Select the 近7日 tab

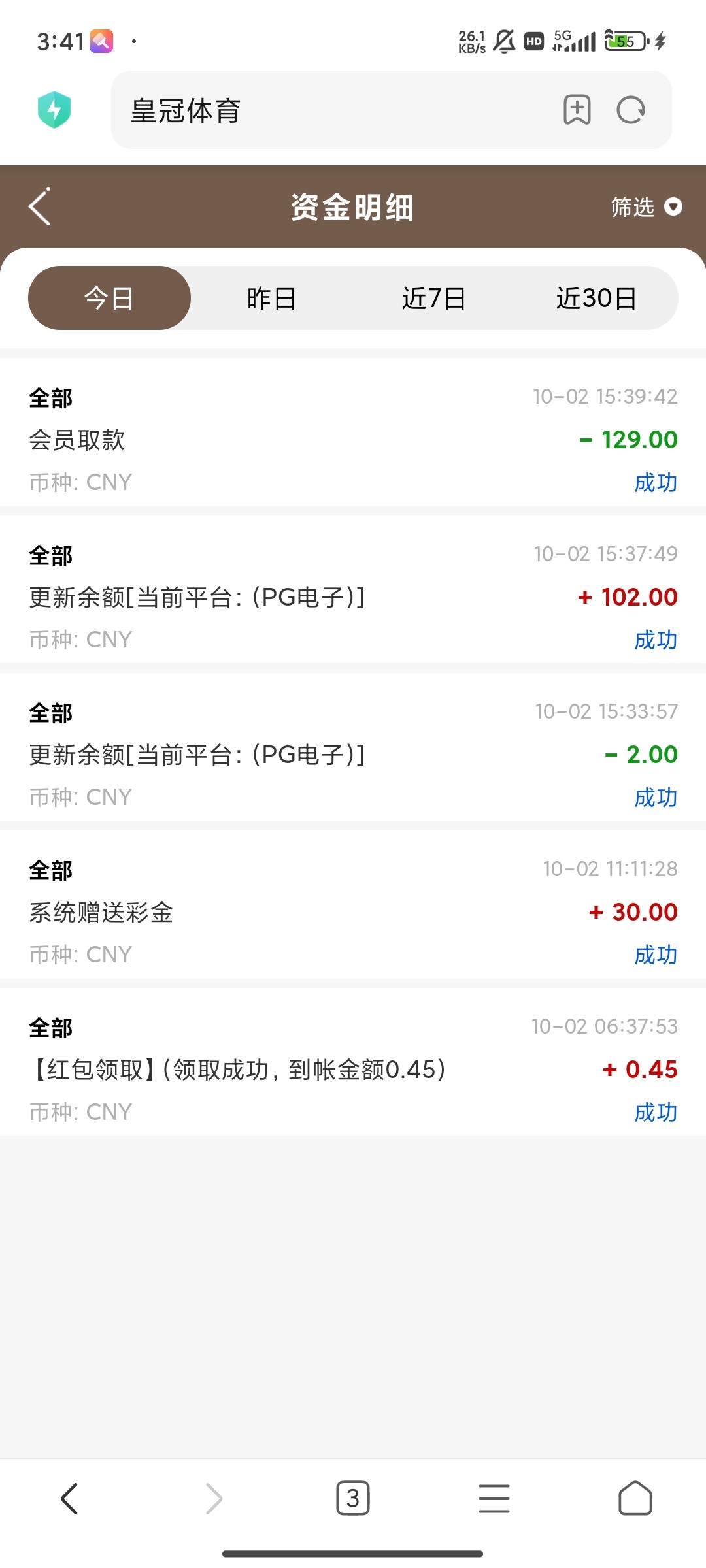click(x=433, y=299)
